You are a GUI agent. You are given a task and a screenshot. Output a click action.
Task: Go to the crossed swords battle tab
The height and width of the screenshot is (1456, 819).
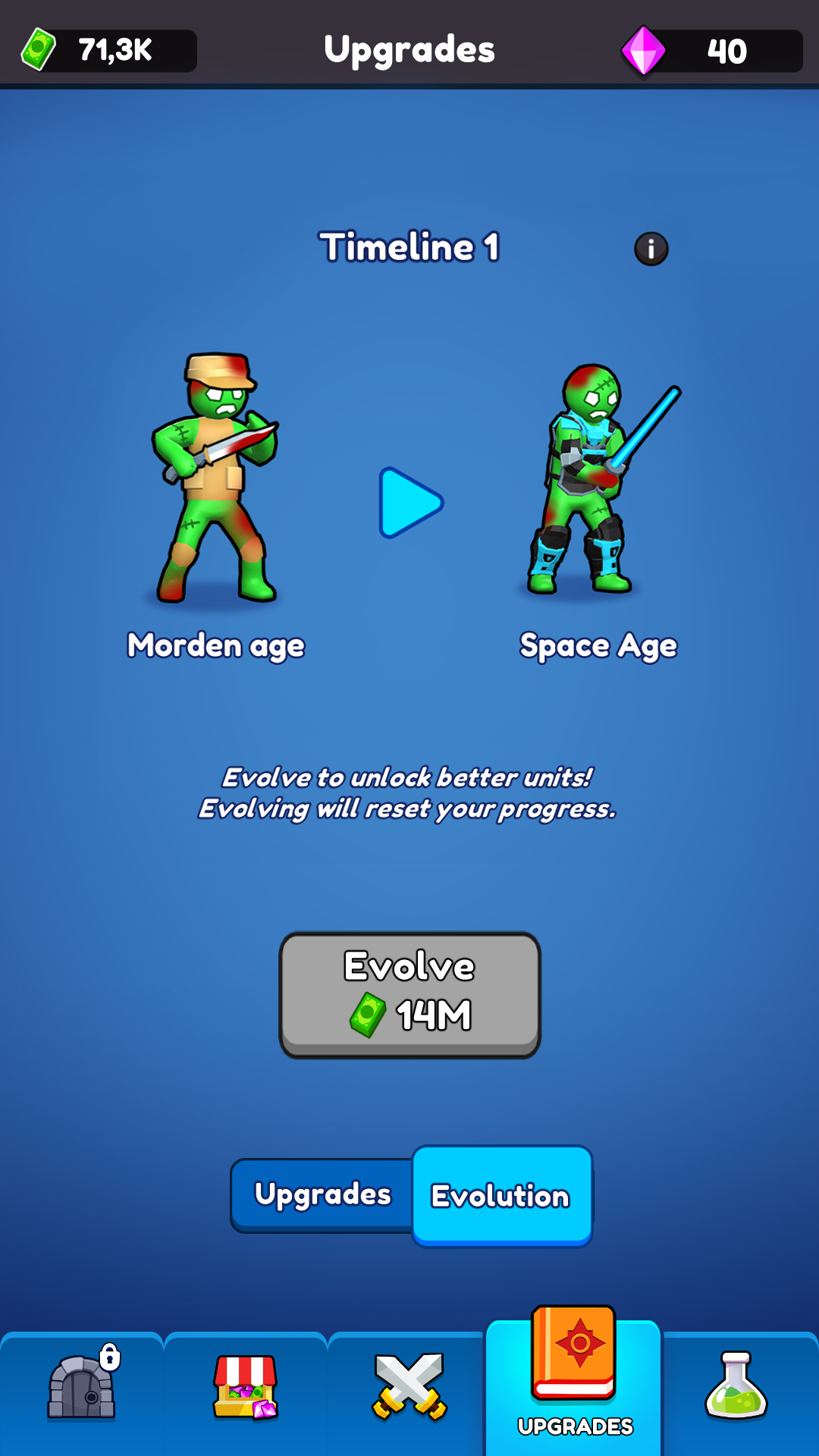pos(409,1386)
